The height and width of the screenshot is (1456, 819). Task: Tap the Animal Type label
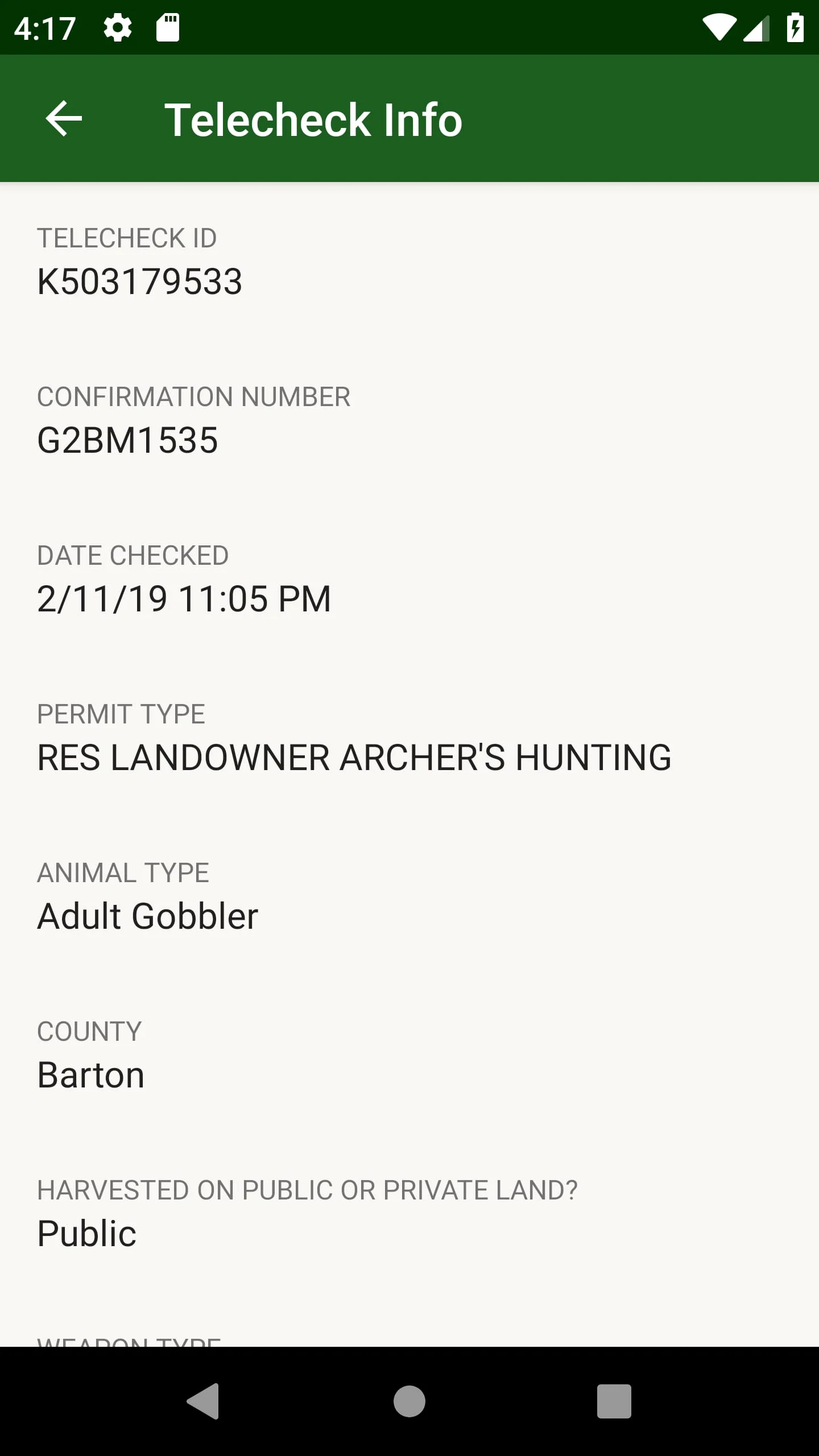[122, 872]
